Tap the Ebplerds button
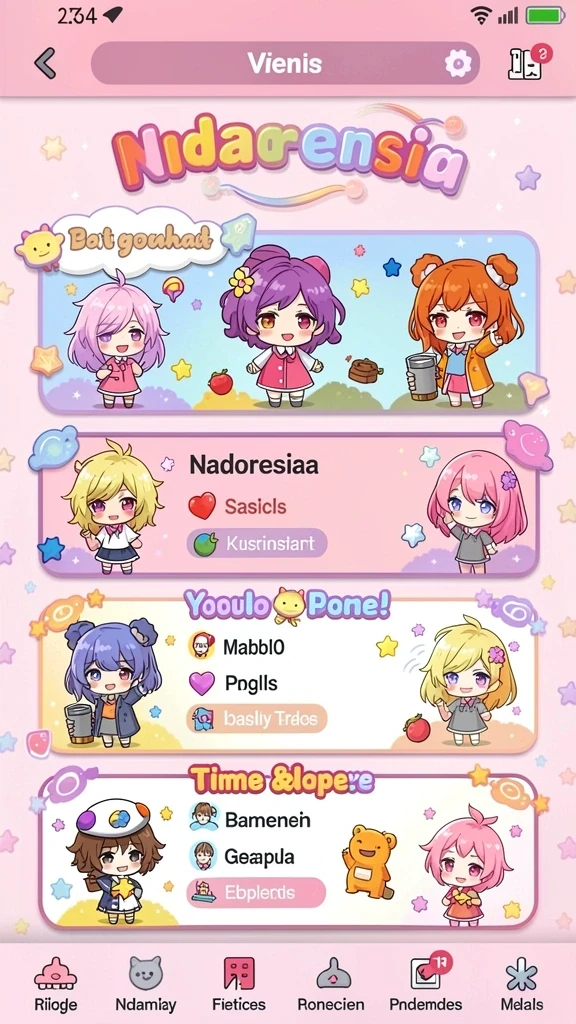The height and width of the screenshot is (1024, 576). click(x=257, y=893)
